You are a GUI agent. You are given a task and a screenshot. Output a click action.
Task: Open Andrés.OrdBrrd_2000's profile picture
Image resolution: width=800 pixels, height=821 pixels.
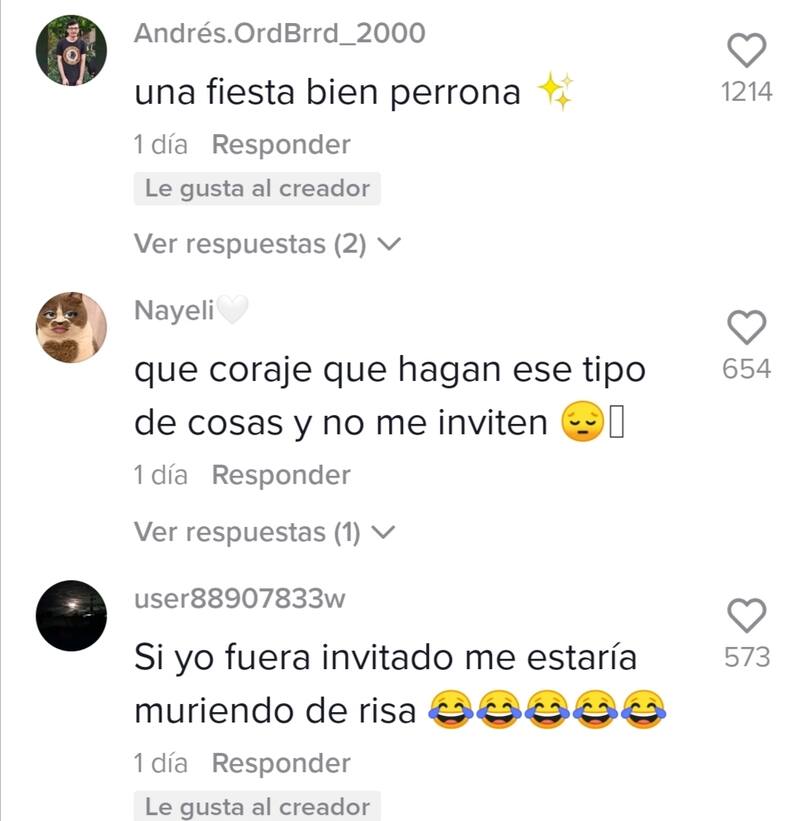point(71,51)
